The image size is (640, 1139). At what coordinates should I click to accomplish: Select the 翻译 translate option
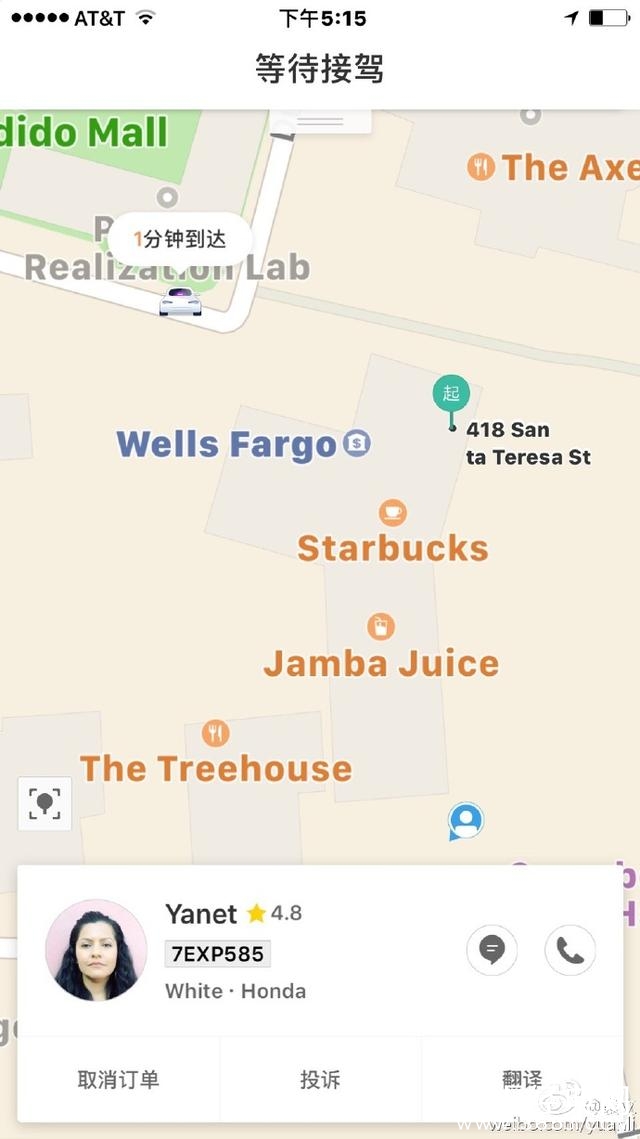point(522,1079)
